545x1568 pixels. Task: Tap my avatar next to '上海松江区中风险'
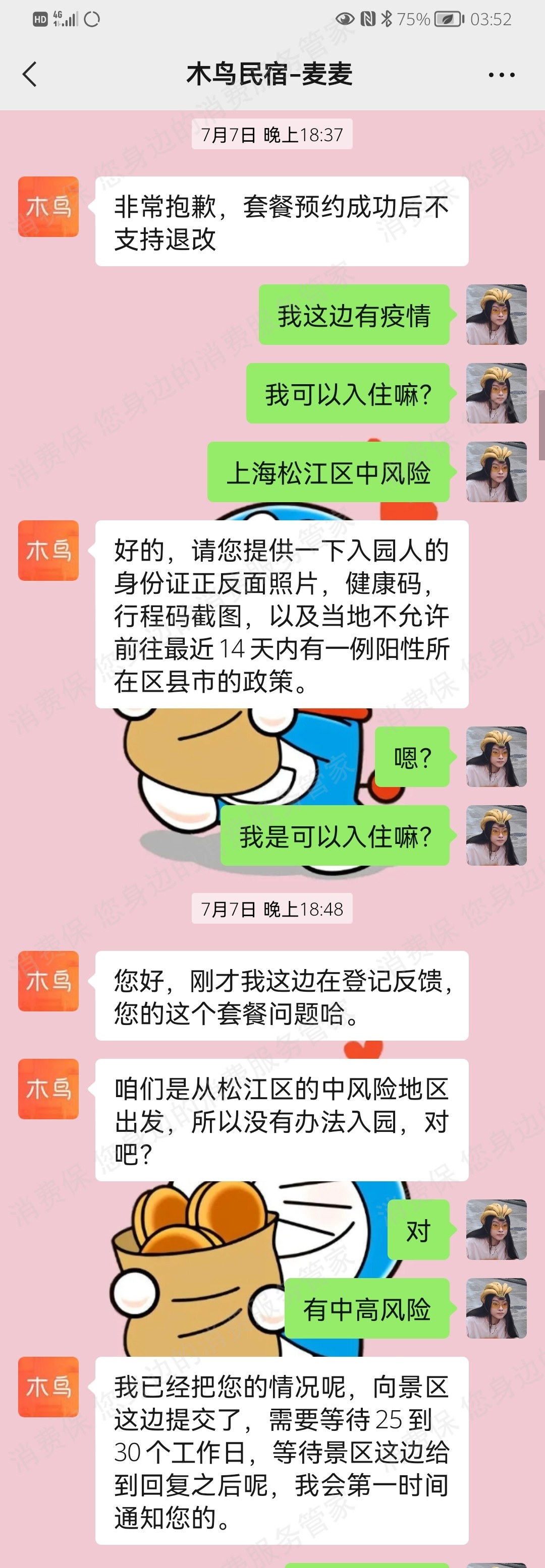[496, 472]
